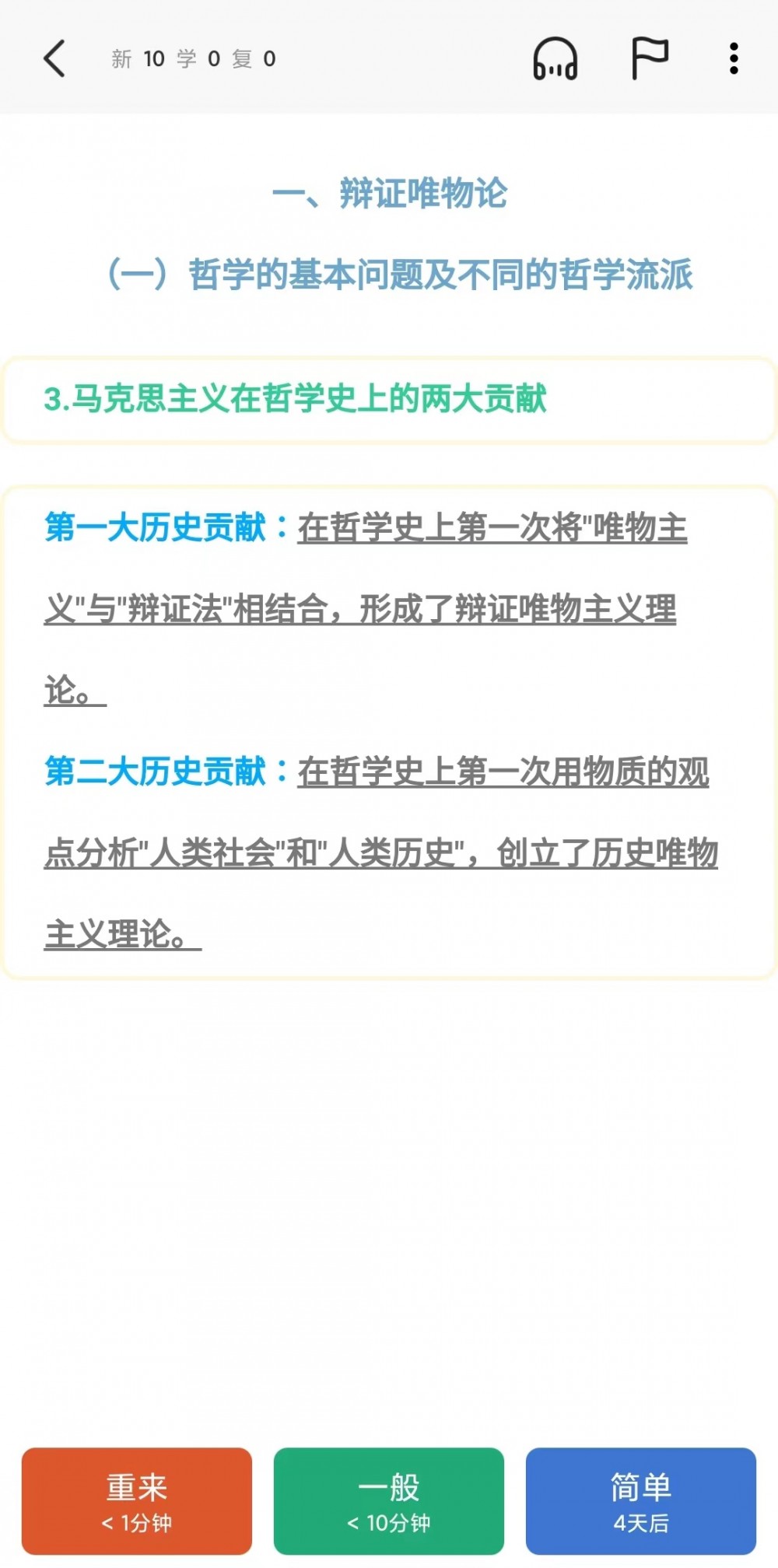Rate card as 重来 (under 1 minute)
The image size is (778, 1568).
coord(137,1500)
